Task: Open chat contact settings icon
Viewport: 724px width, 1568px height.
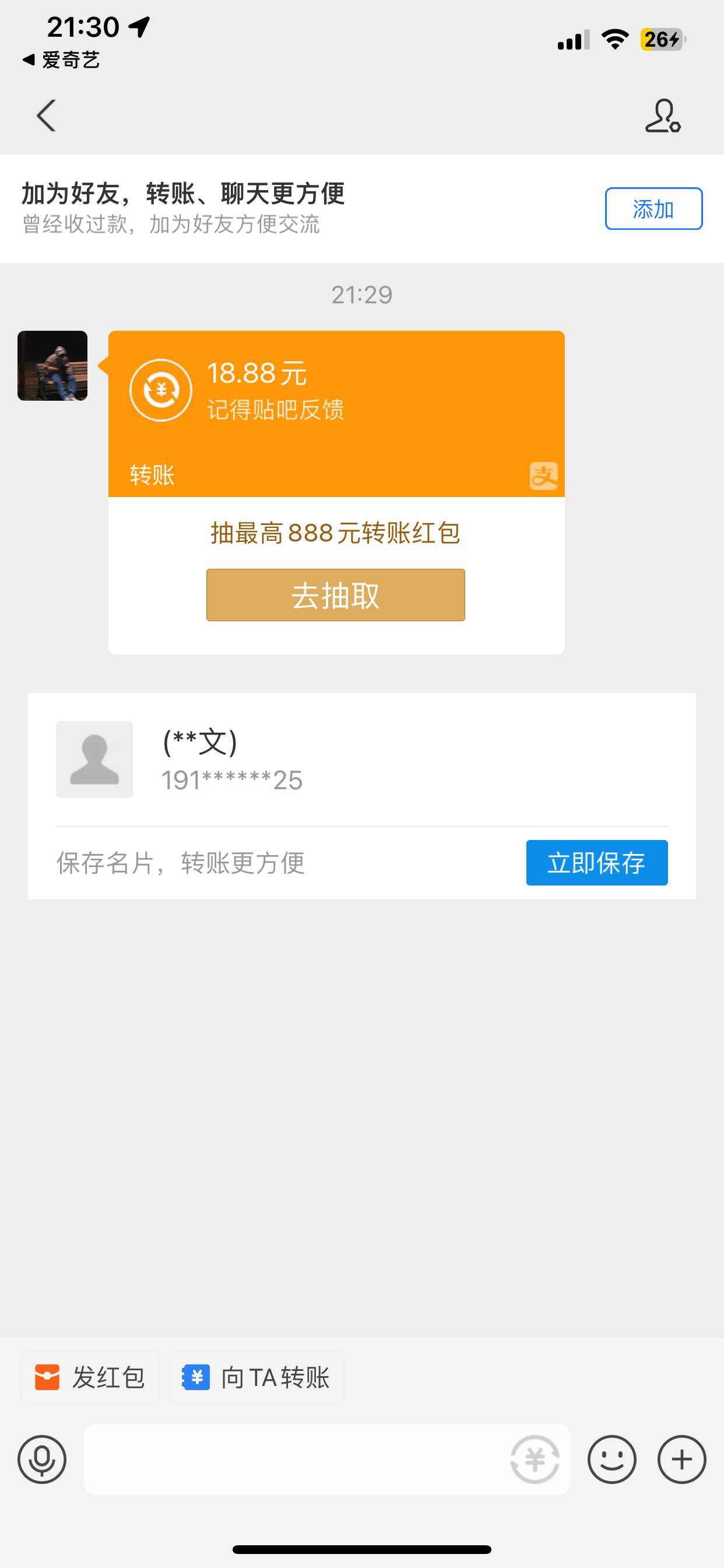Action: [x=662, y=116]
